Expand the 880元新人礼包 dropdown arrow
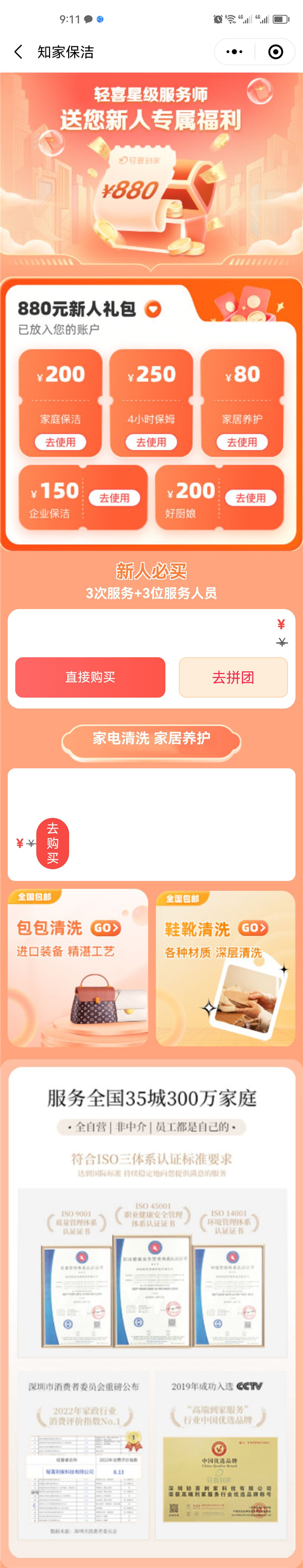Image resolution: width=303 pixels, height=1568 pixels. 153,309
